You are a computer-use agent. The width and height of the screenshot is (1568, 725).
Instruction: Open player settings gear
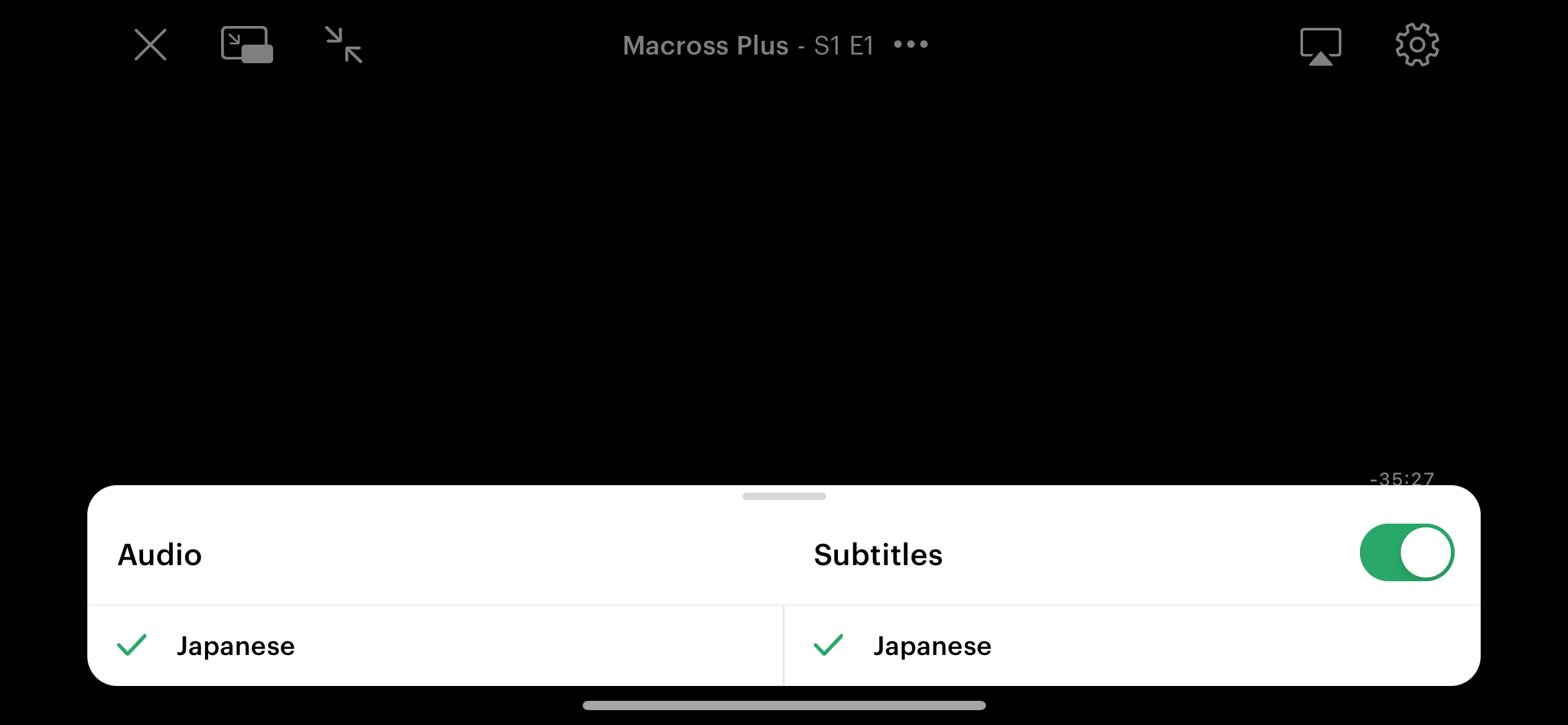coord(1417,45)
